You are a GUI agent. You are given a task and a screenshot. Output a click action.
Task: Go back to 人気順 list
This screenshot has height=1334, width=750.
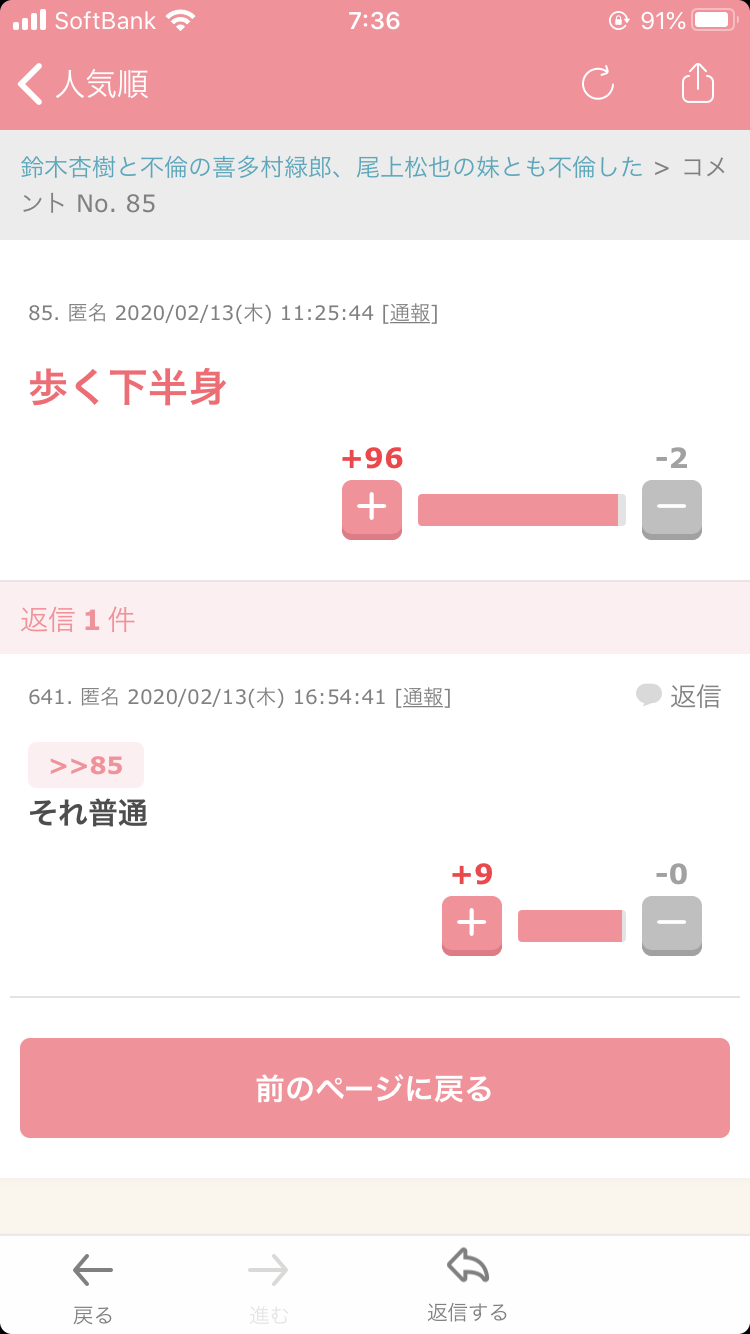coord(84,84)
